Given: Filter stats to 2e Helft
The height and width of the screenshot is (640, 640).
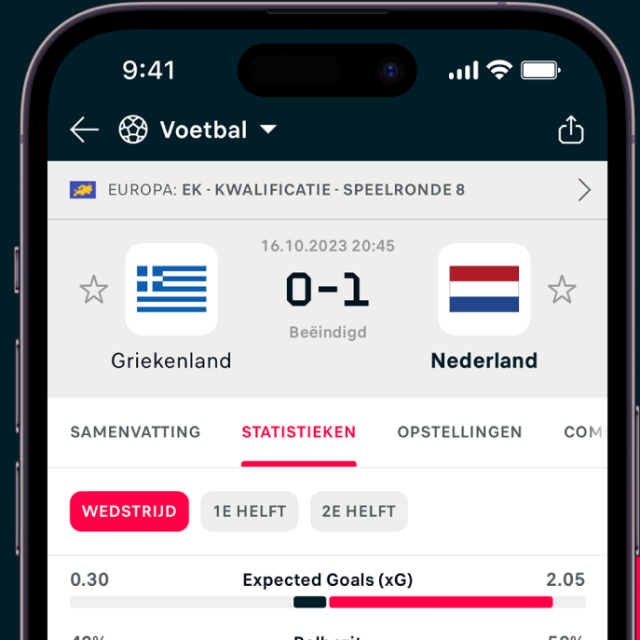Looking at the screenshot, I should click(x=359, y=511).
